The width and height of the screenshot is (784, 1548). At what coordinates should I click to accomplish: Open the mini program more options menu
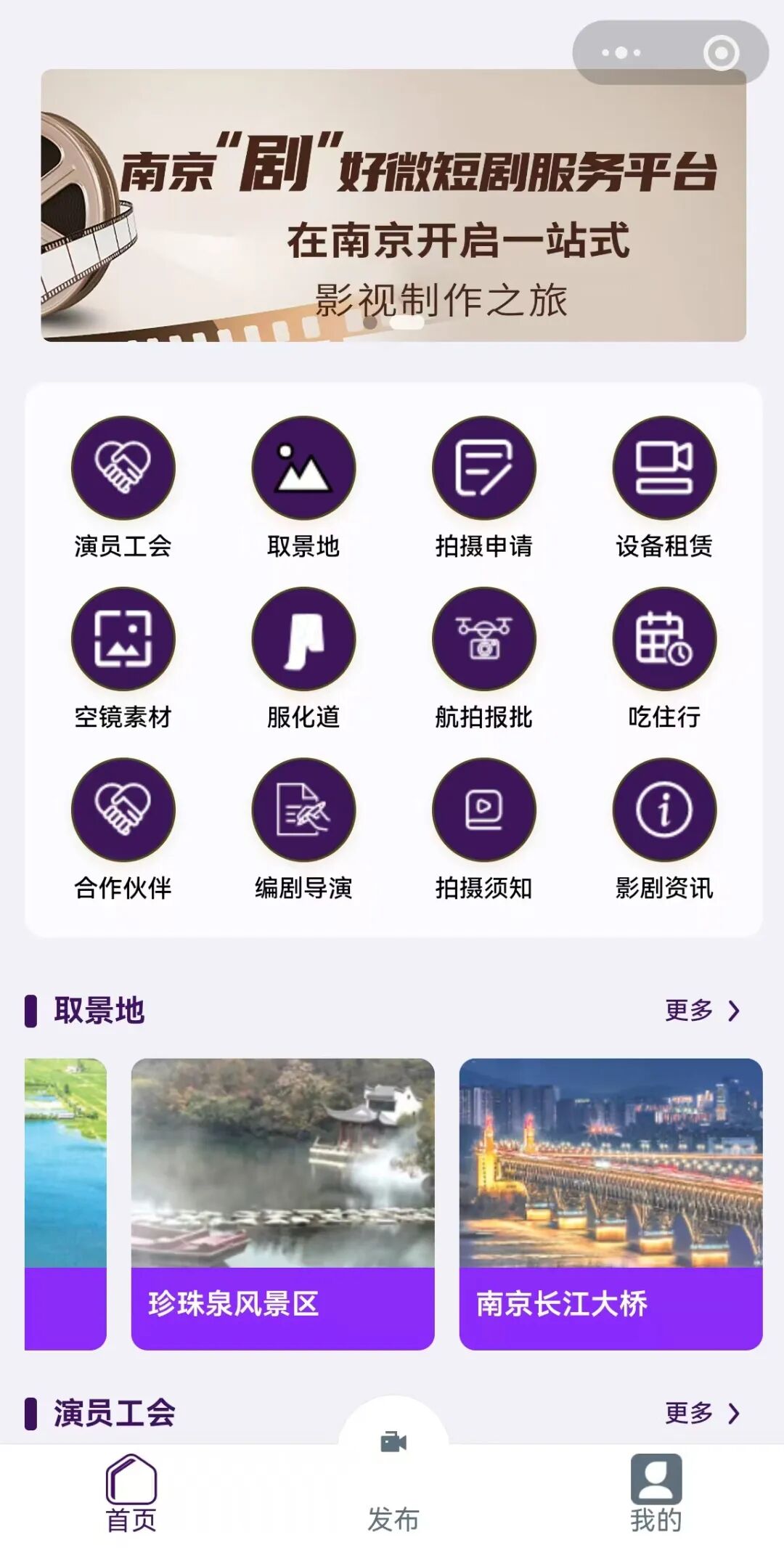click(x=621, y=52)
